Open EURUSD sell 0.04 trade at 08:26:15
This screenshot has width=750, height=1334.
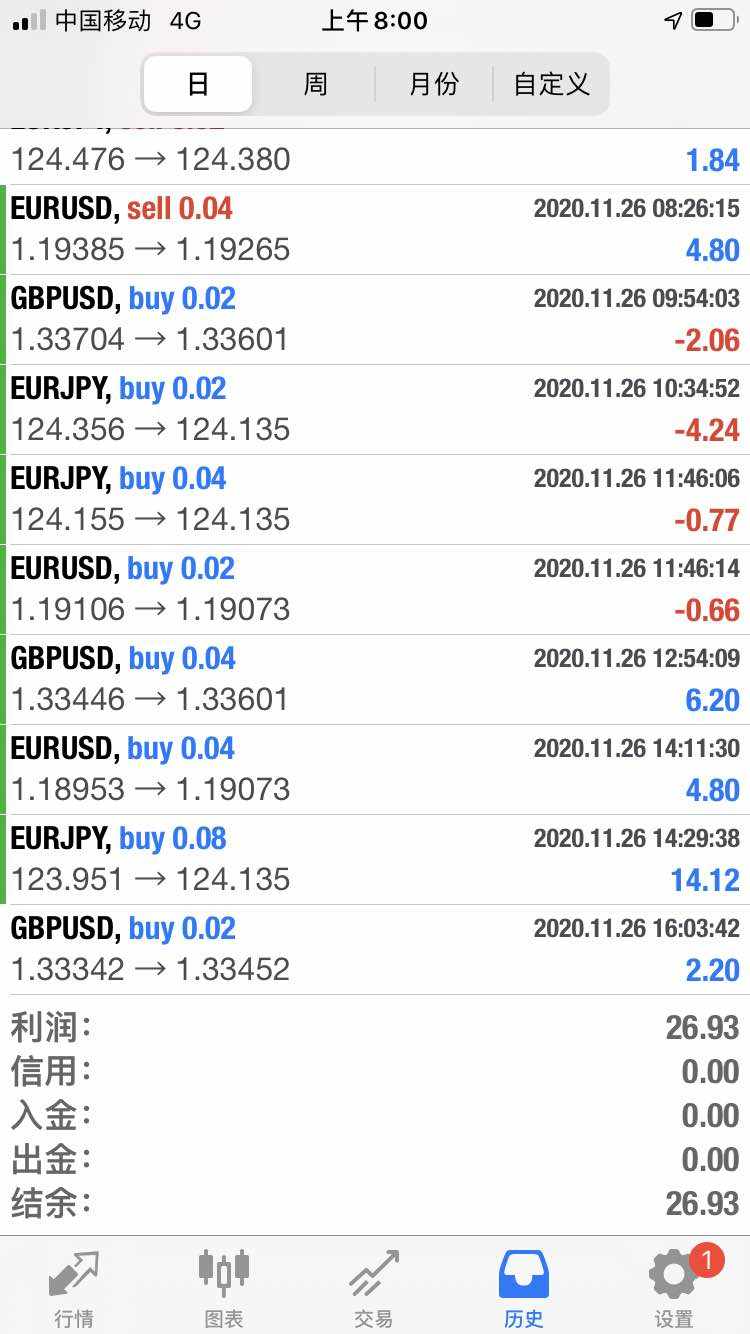click(x=375, y=230)
